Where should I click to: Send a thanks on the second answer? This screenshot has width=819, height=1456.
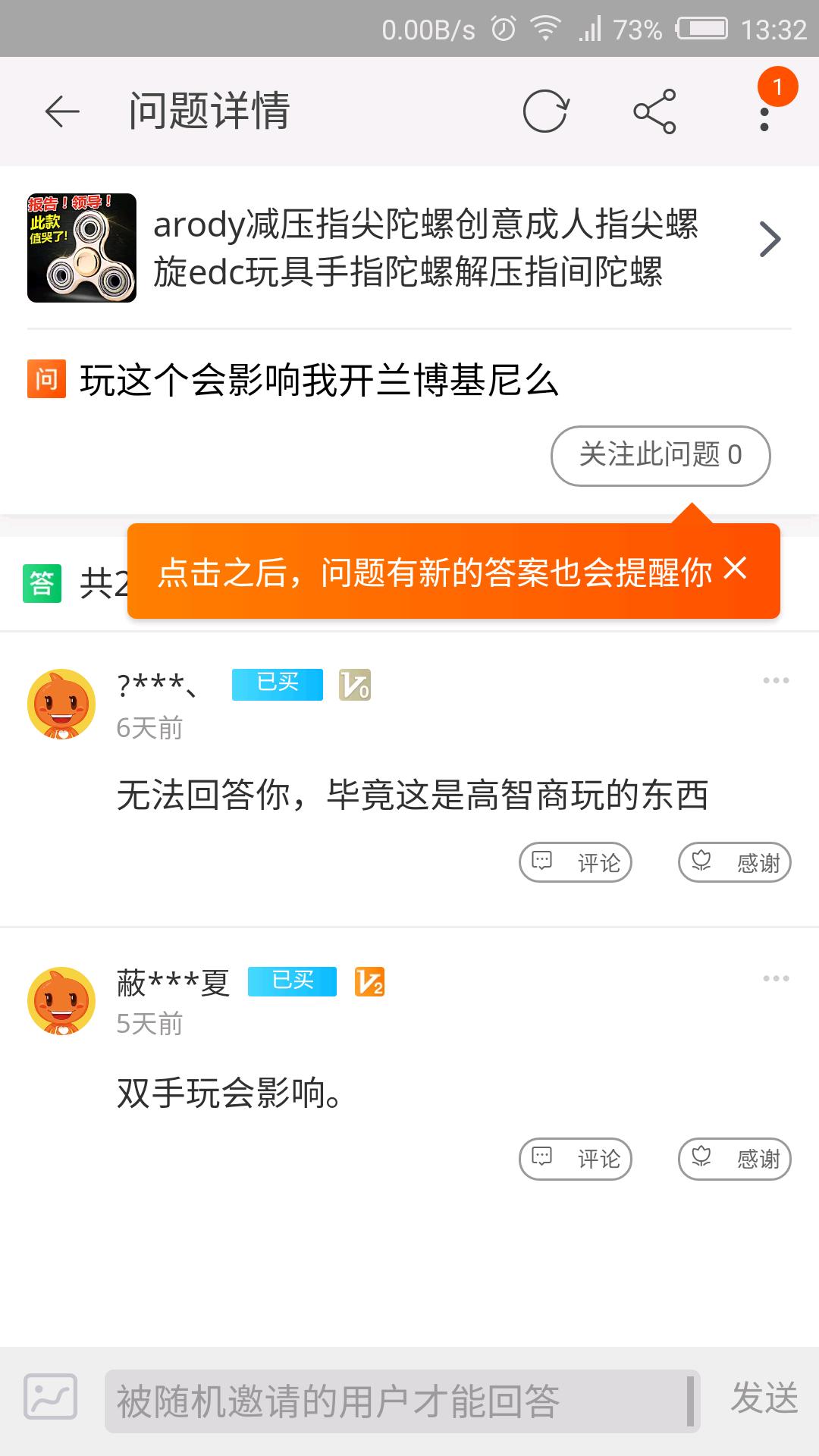point(733,1159)
